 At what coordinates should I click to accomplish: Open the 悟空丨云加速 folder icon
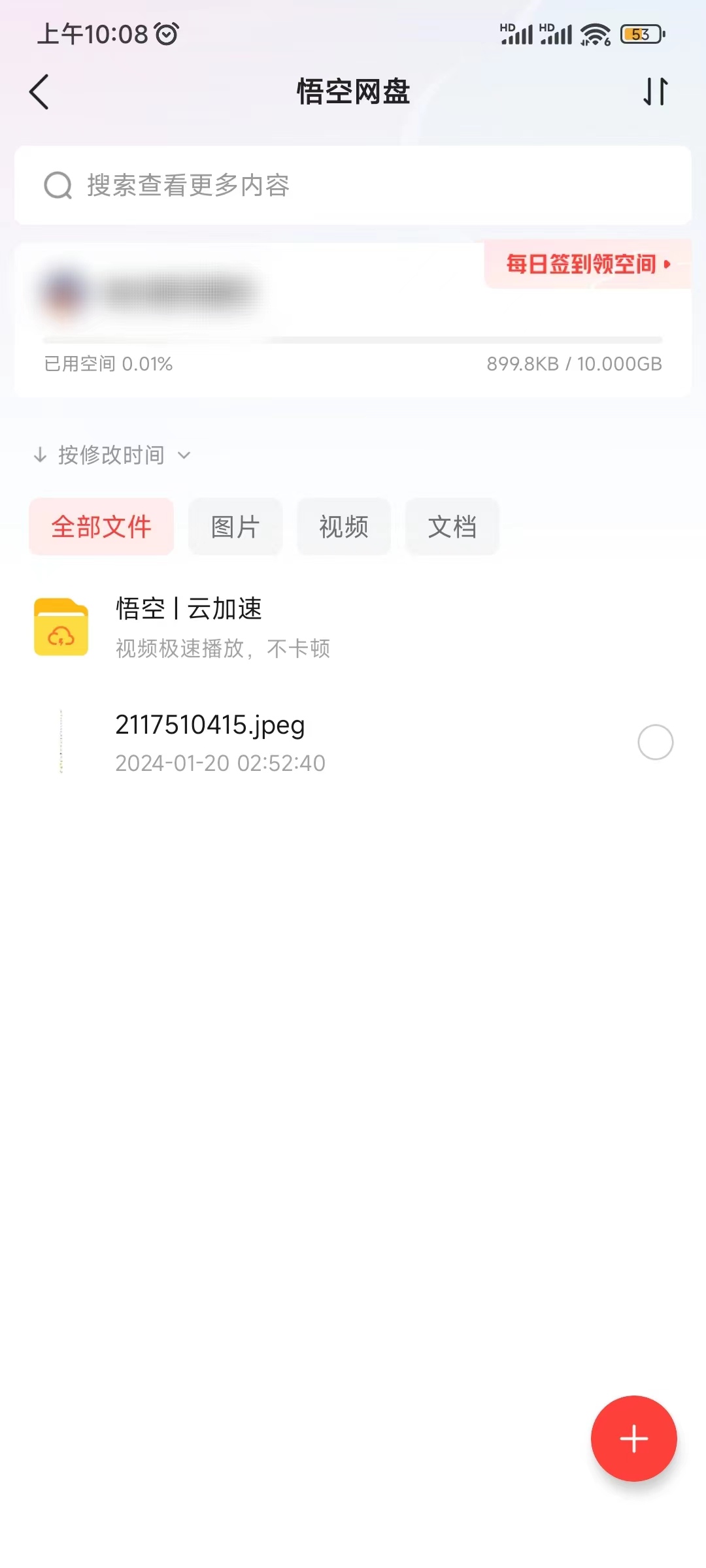60,628
